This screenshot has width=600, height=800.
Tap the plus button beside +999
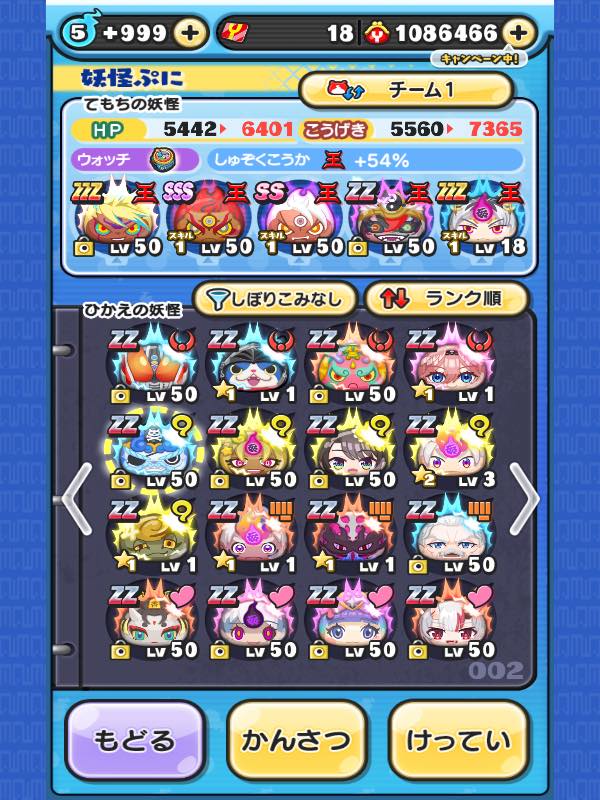pyautogui.click(x=190, y=33)
